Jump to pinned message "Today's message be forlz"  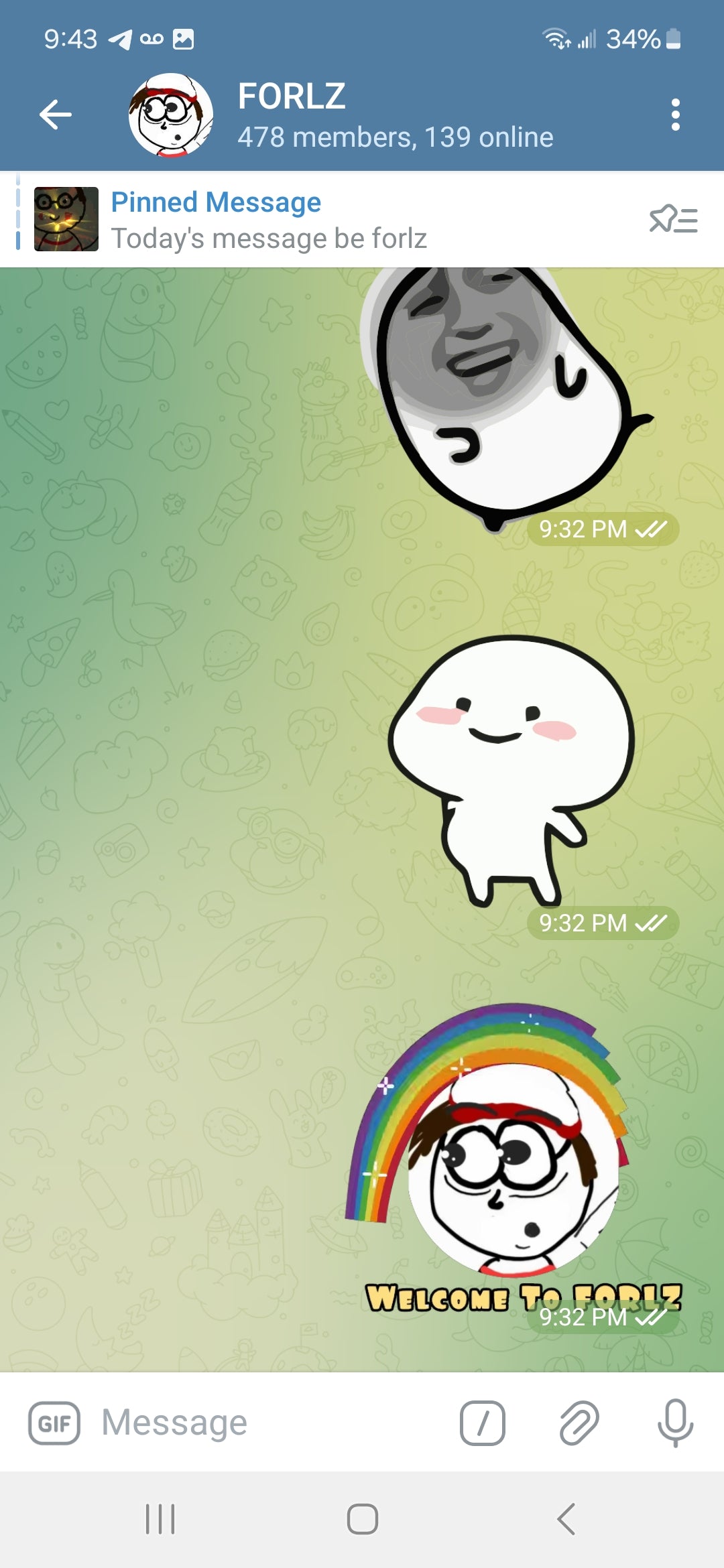268,220
